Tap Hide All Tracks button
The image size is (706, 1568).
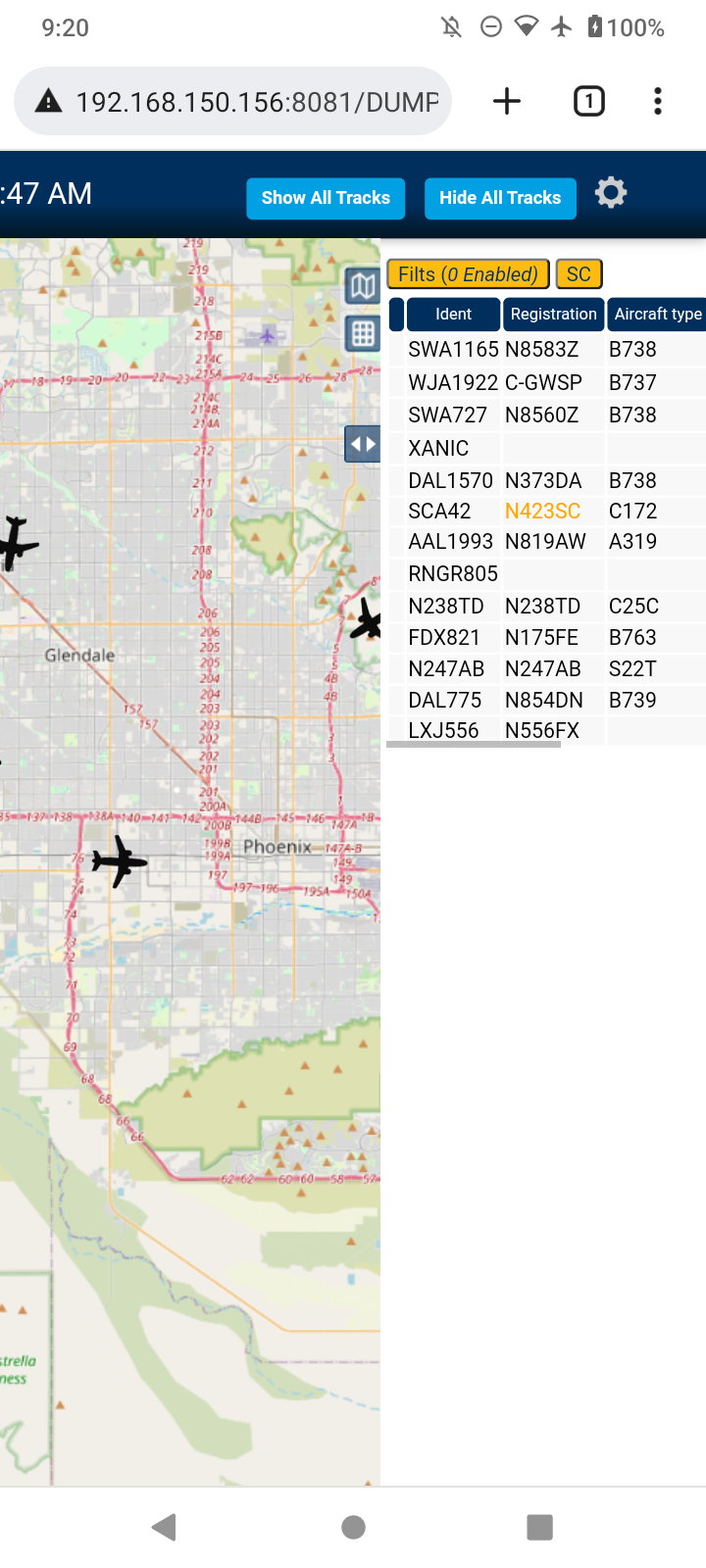coord(500,198)
